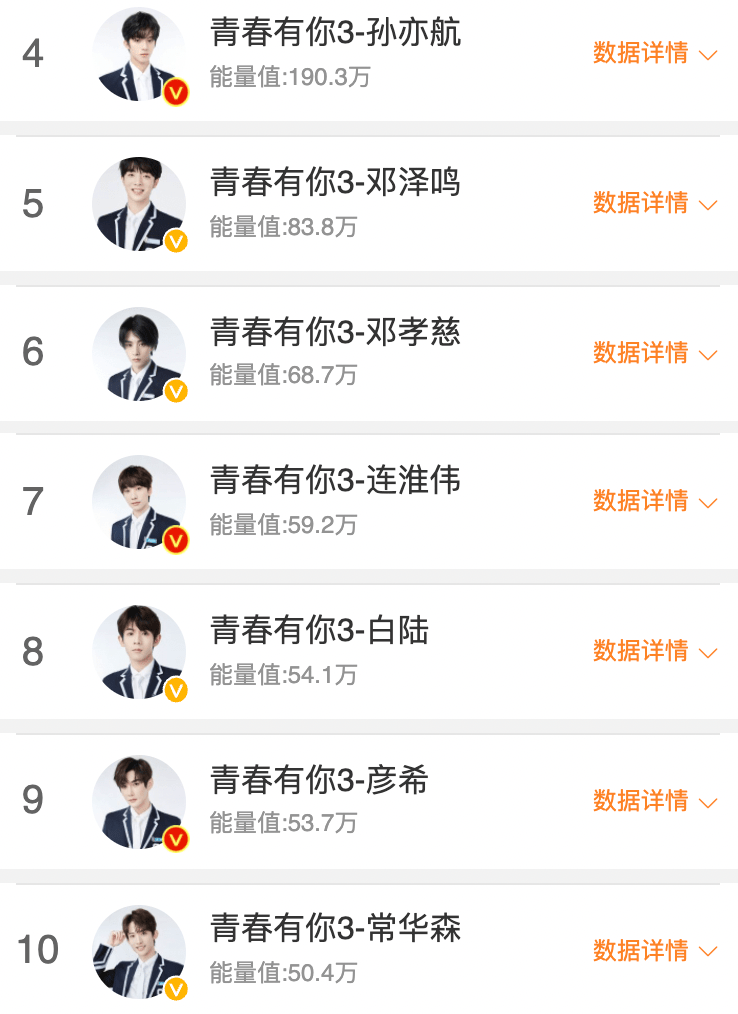Expand 数据详情 next to 白陆

click(655, 652)
